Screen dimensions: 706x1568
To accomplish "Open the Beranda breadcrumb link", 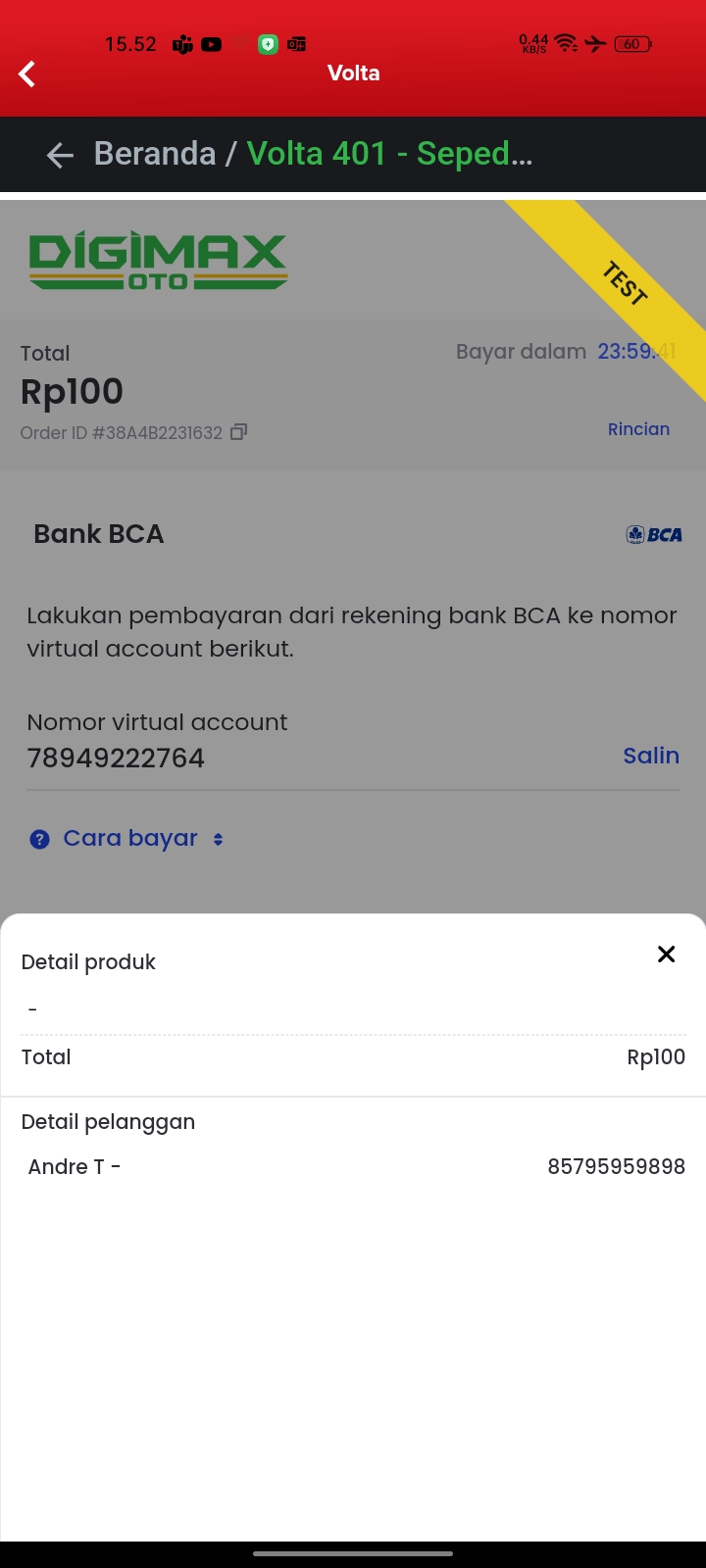I will [x=155, y=154].
